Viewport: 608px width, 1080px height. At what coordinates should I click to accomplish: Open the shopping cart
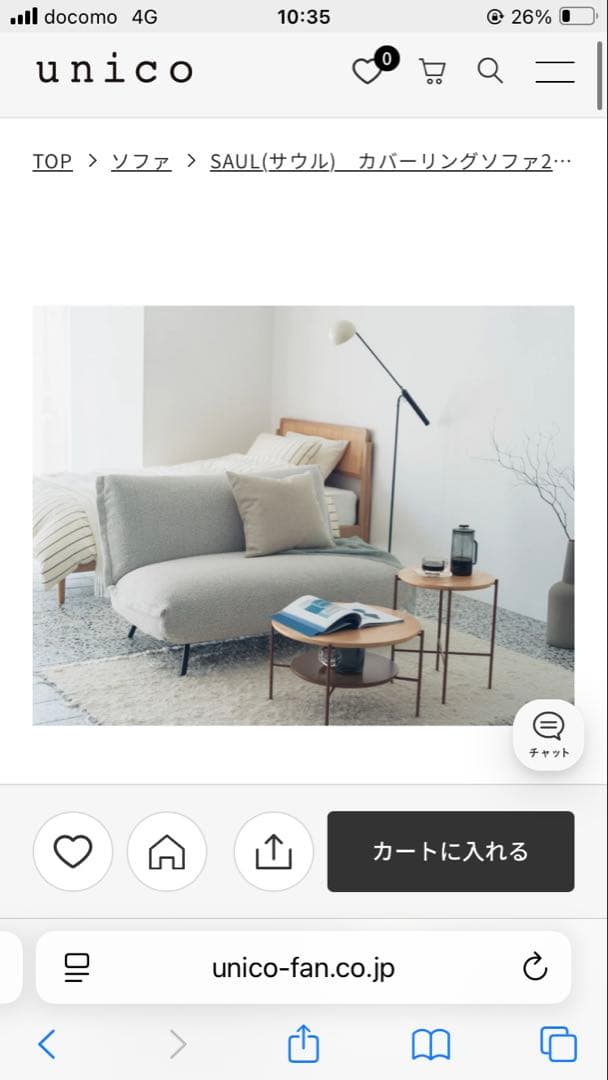tap(432, 72)
